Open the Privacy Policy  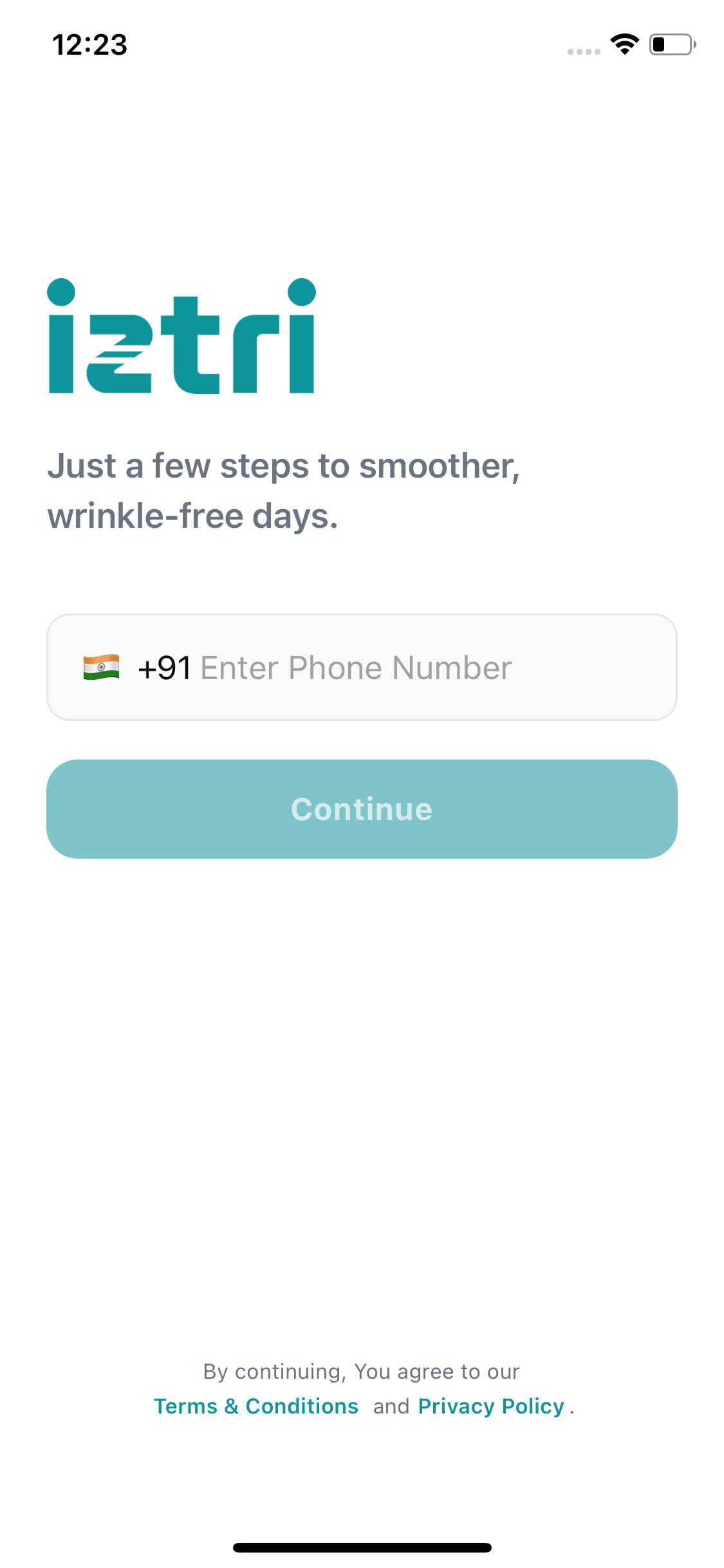pyautogui.click(x=491, y=1406)
